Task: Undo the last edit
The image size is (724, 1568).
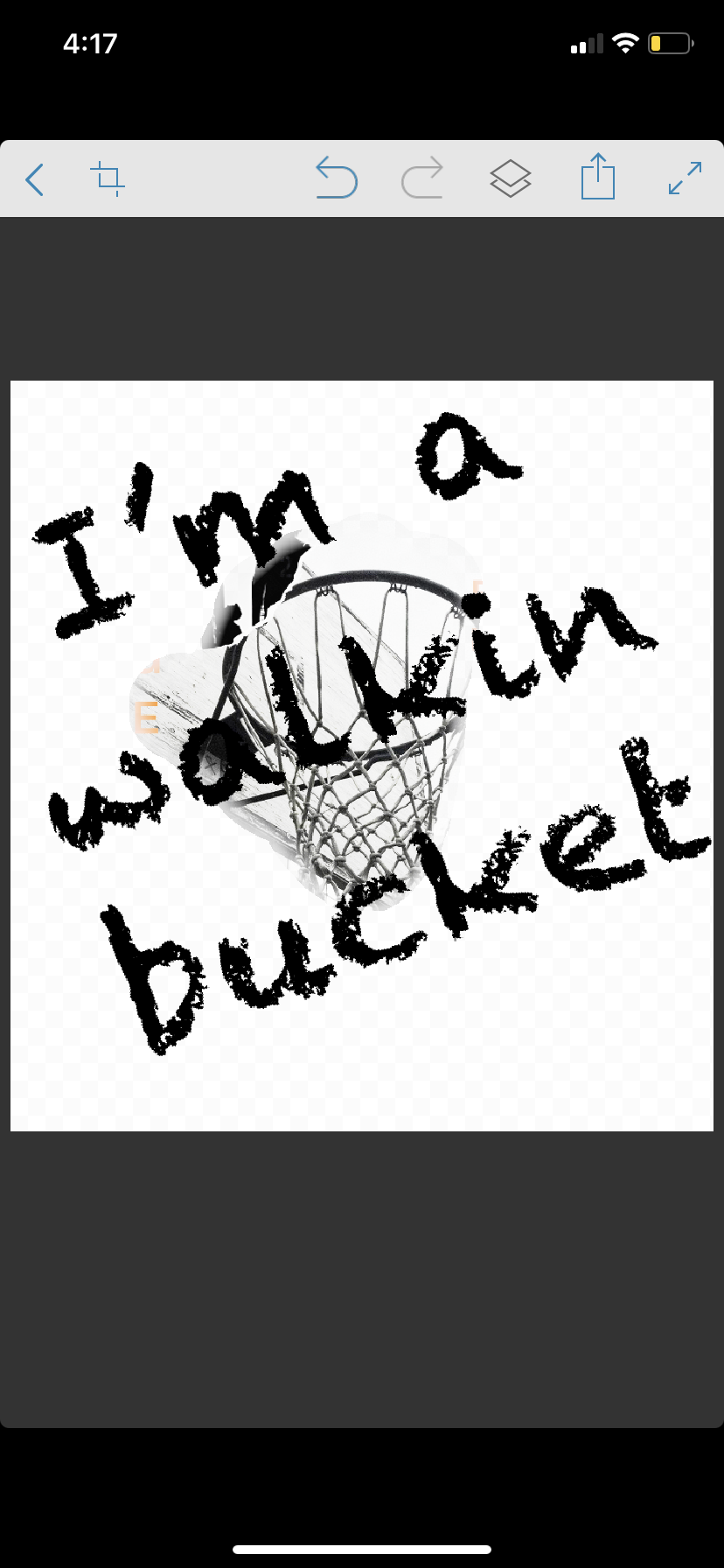Action: pyautogui.click(x=337, y=178)
